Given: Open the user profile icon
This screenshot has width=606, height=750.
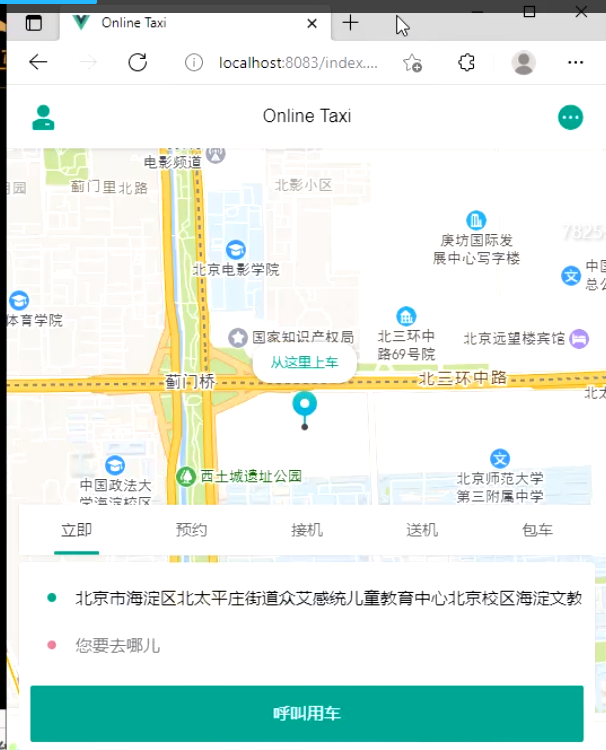Looking at the screenshot, I should (43, 117).
